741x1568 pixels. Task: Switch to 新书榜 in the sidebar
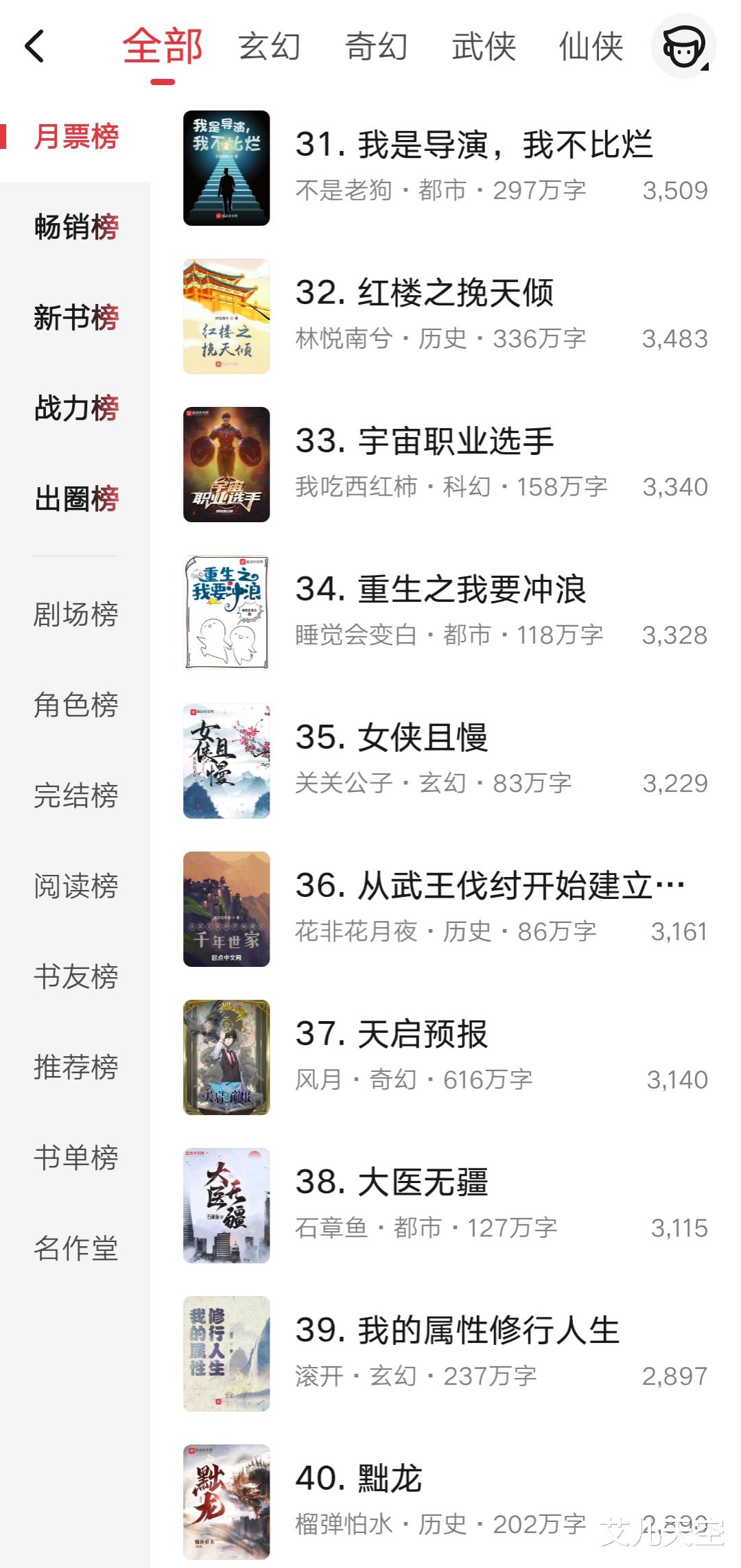[x=76, y=318]
